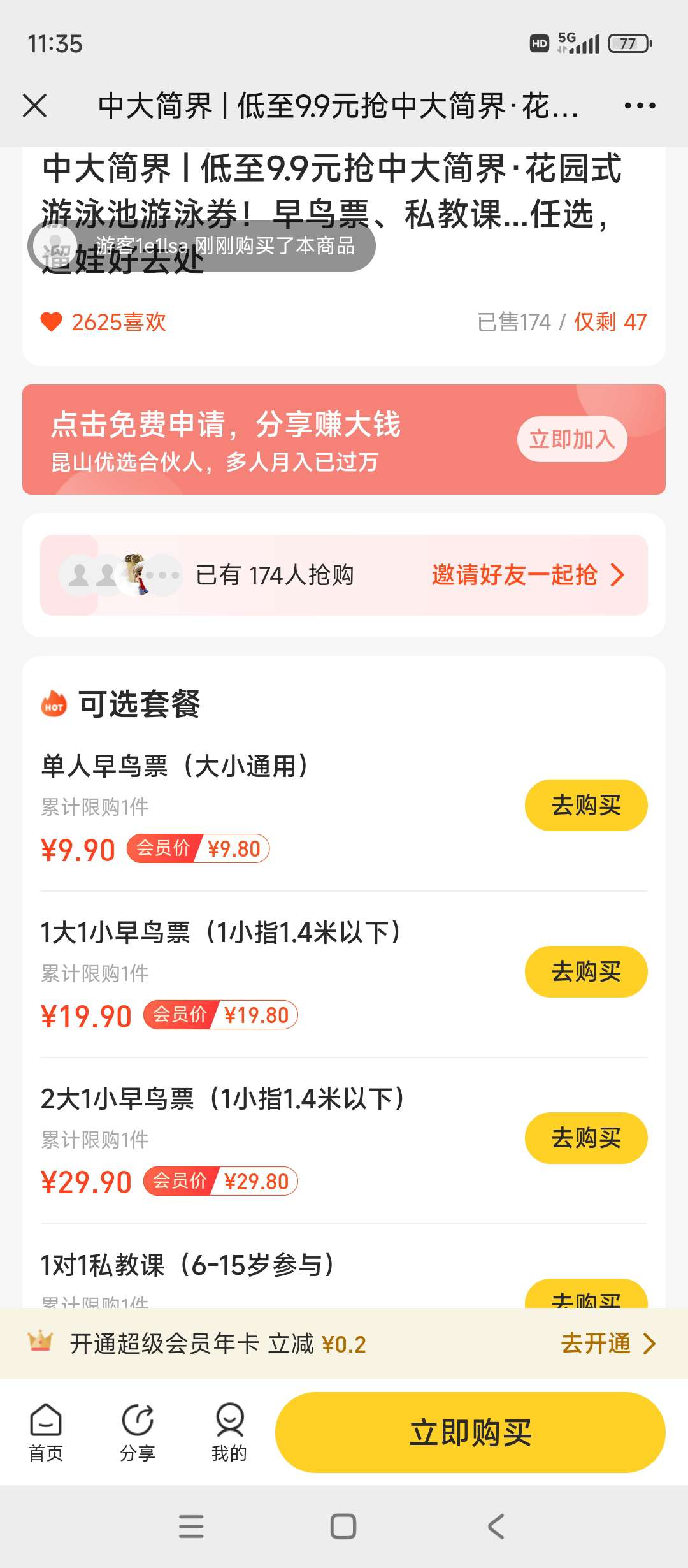Buy the 单人早鸟票 package
The image size is (688, 1568).
tap(585, 805)
